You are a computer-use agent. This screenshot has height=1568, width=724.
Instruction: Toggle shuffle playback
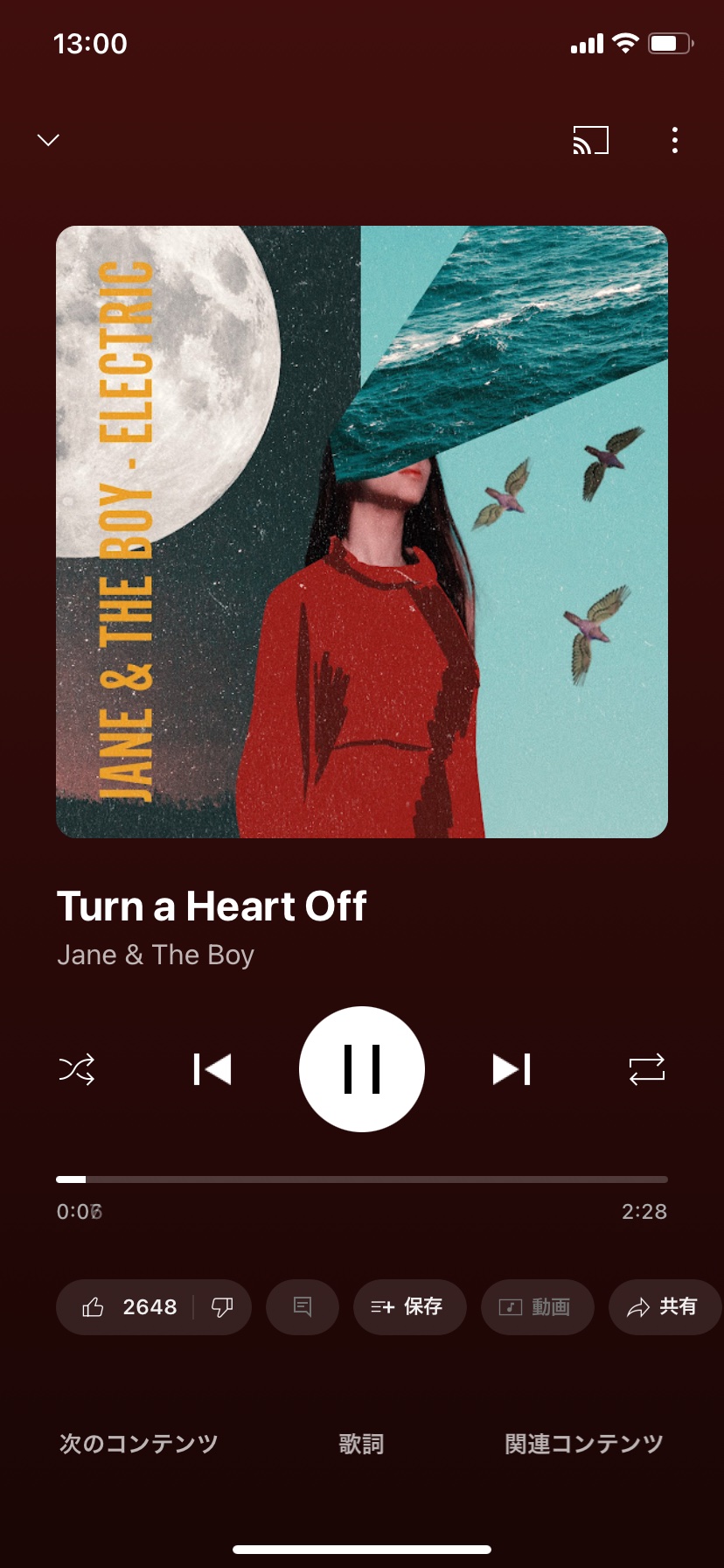[77, 1069]
